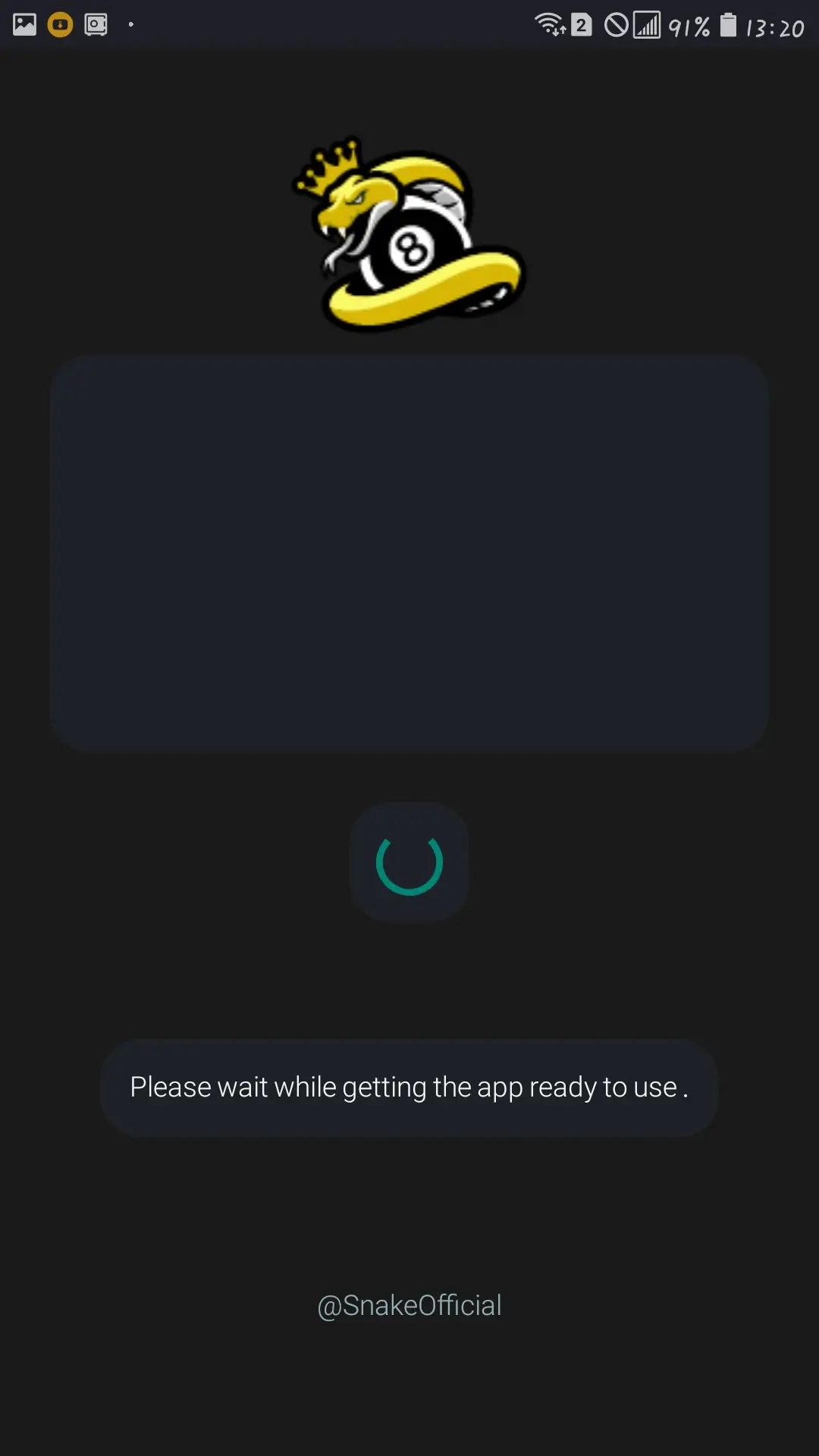Tap the 8-ball in the app logo
819x1456 pixels.
click(413, 246)
